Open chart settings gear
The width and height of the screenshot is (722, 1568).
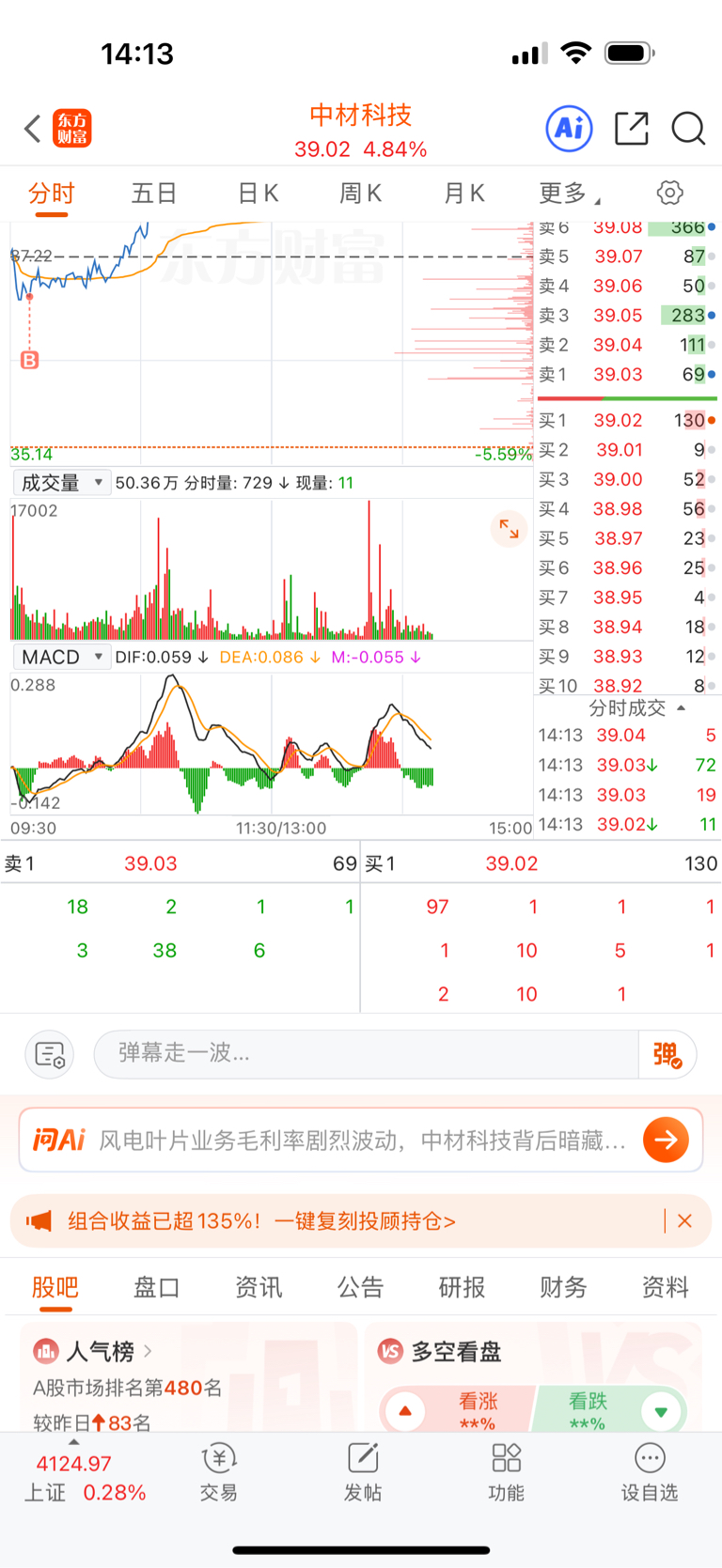point(669,194)
